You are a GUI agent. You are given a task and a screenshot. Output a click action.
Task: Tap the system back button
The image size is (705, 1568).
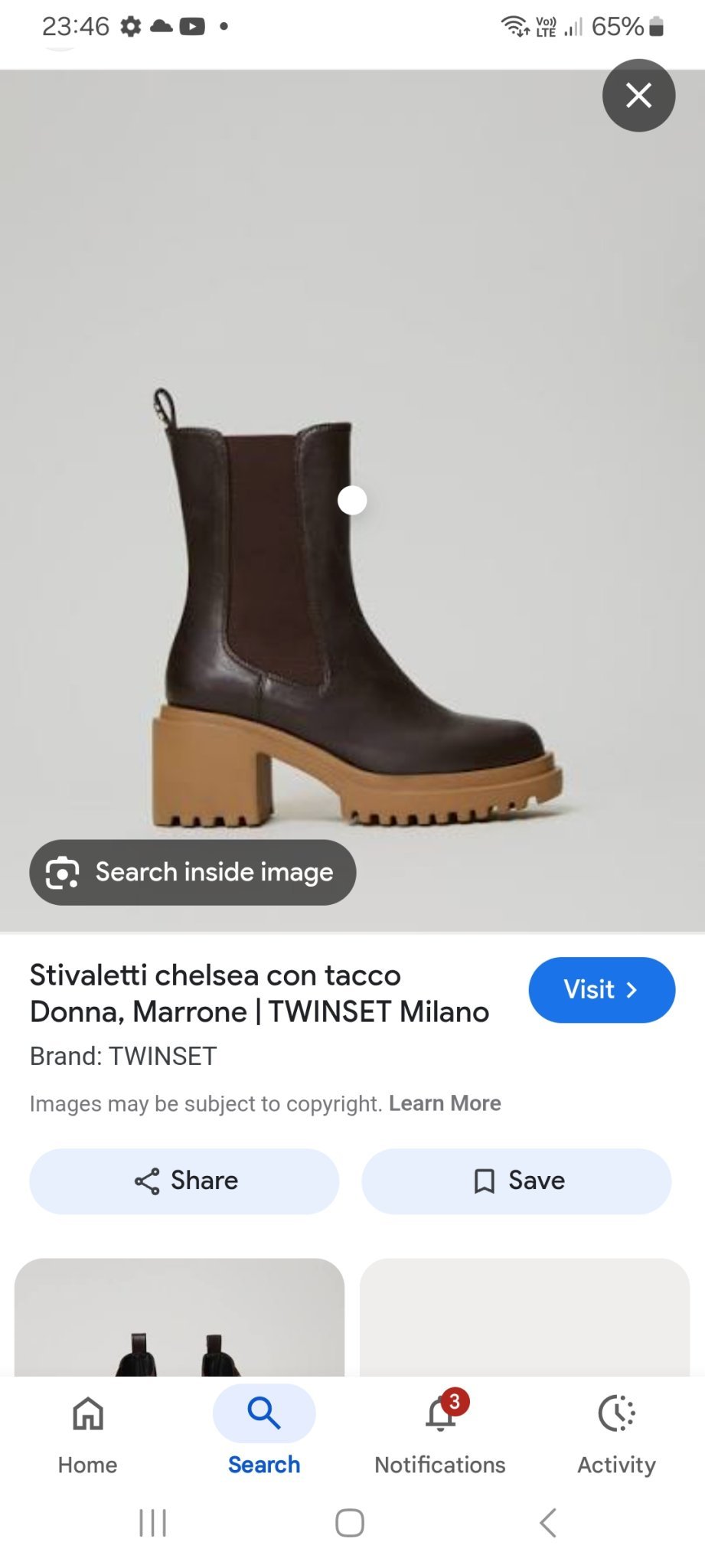click(x=547, y=1523)
